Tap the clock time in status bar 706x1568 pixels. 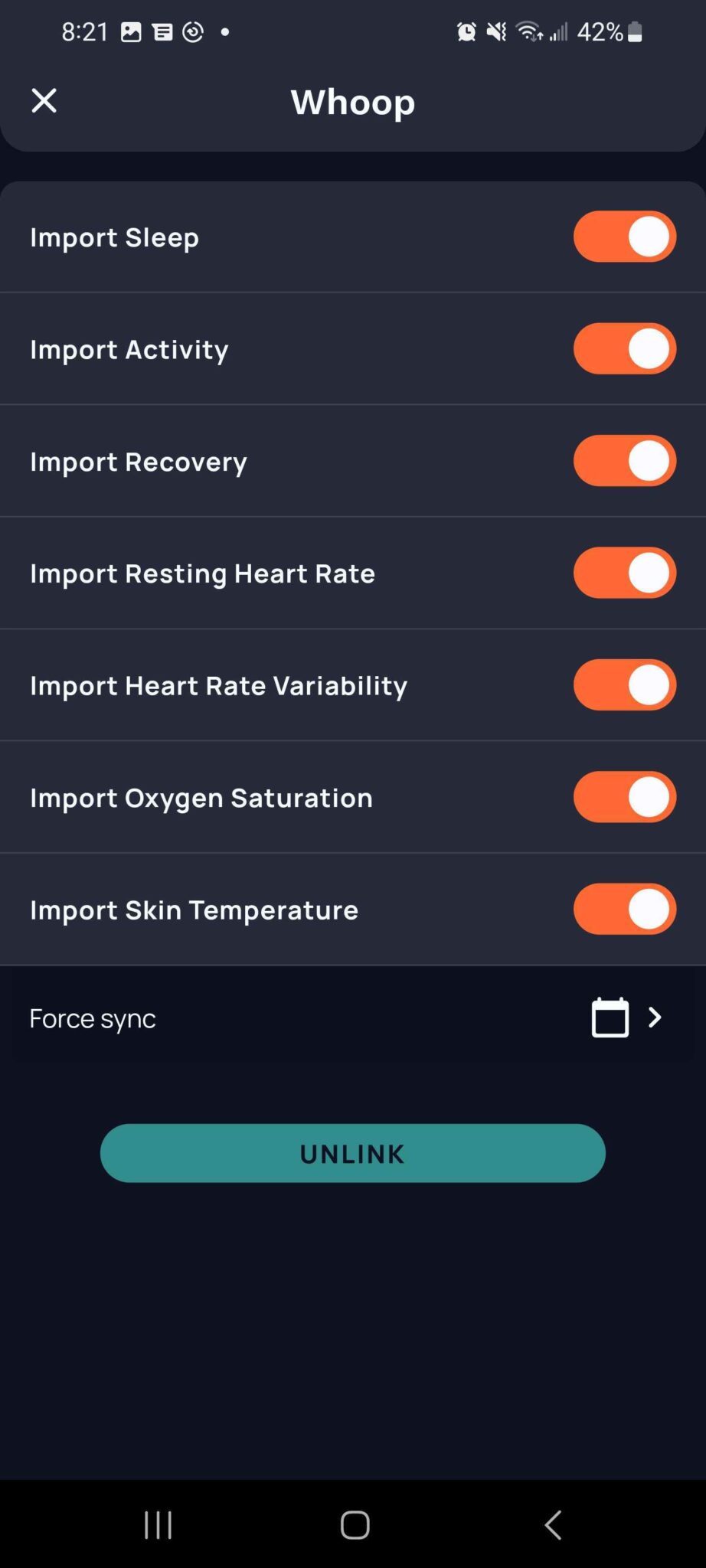pos(84,31)
